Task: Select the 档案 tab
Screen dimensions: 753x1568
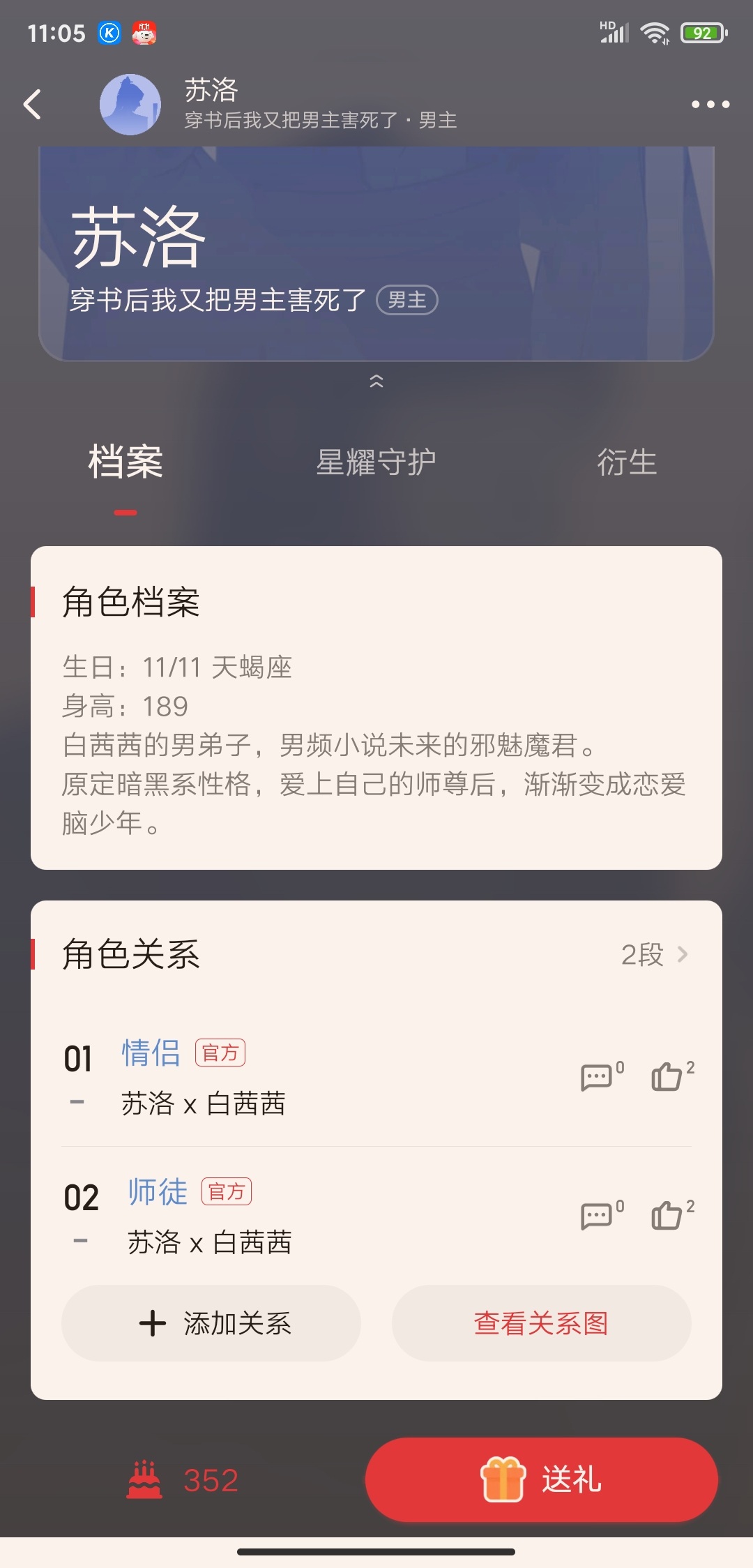Action: point(125,462)
